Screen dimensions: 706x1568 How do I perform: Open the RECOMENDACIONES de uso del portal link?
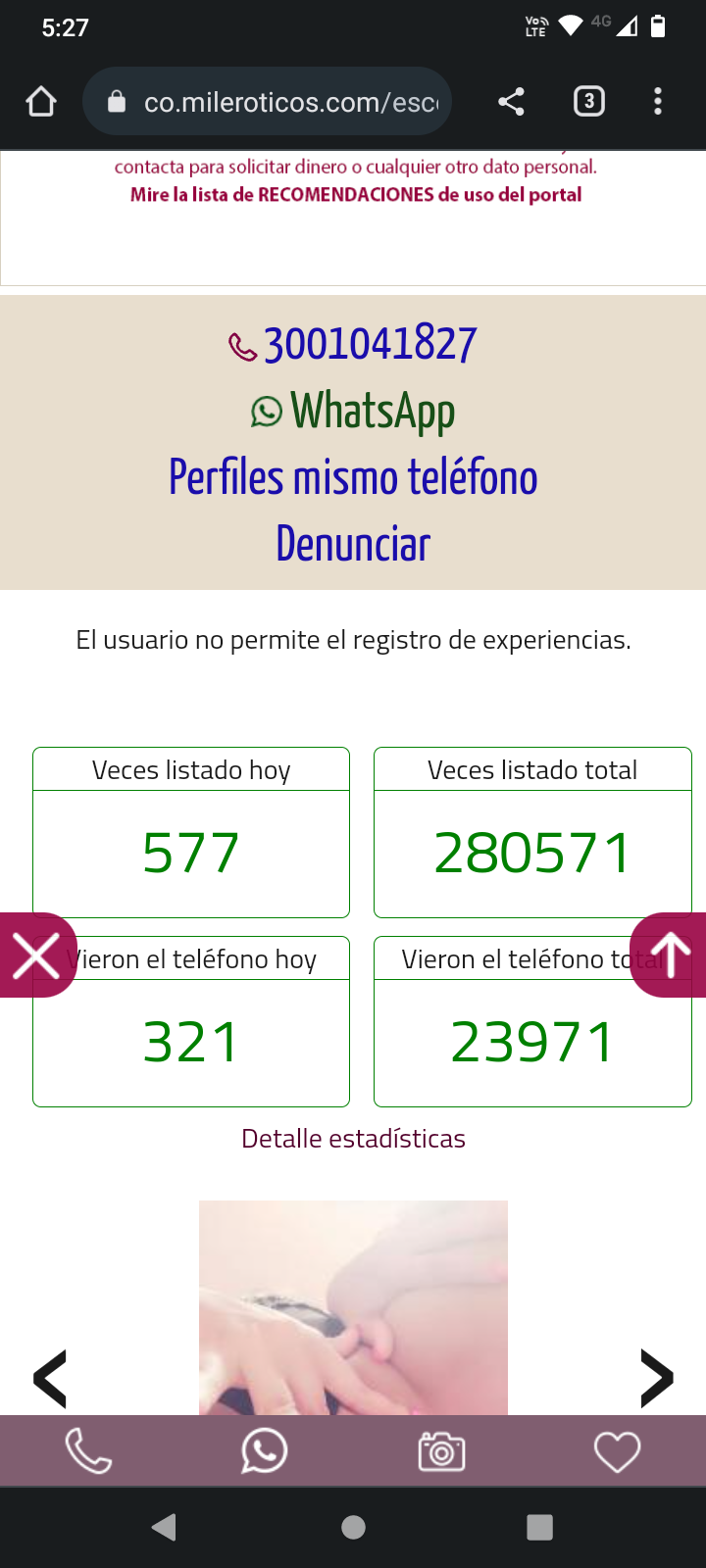[x=356, y=194]
